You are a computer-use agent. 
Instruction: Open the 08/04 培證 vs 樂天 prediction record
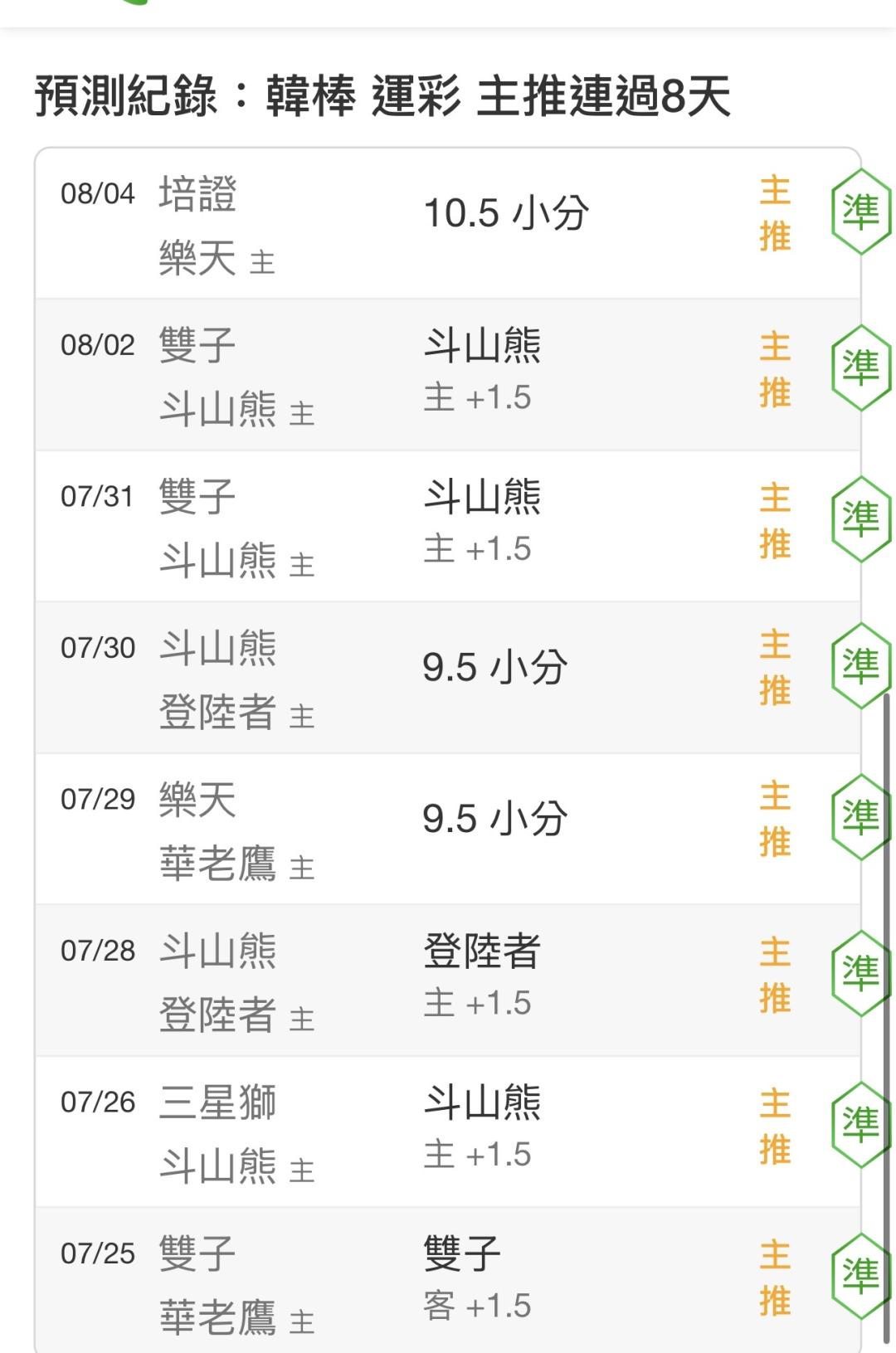coord(448,224)
